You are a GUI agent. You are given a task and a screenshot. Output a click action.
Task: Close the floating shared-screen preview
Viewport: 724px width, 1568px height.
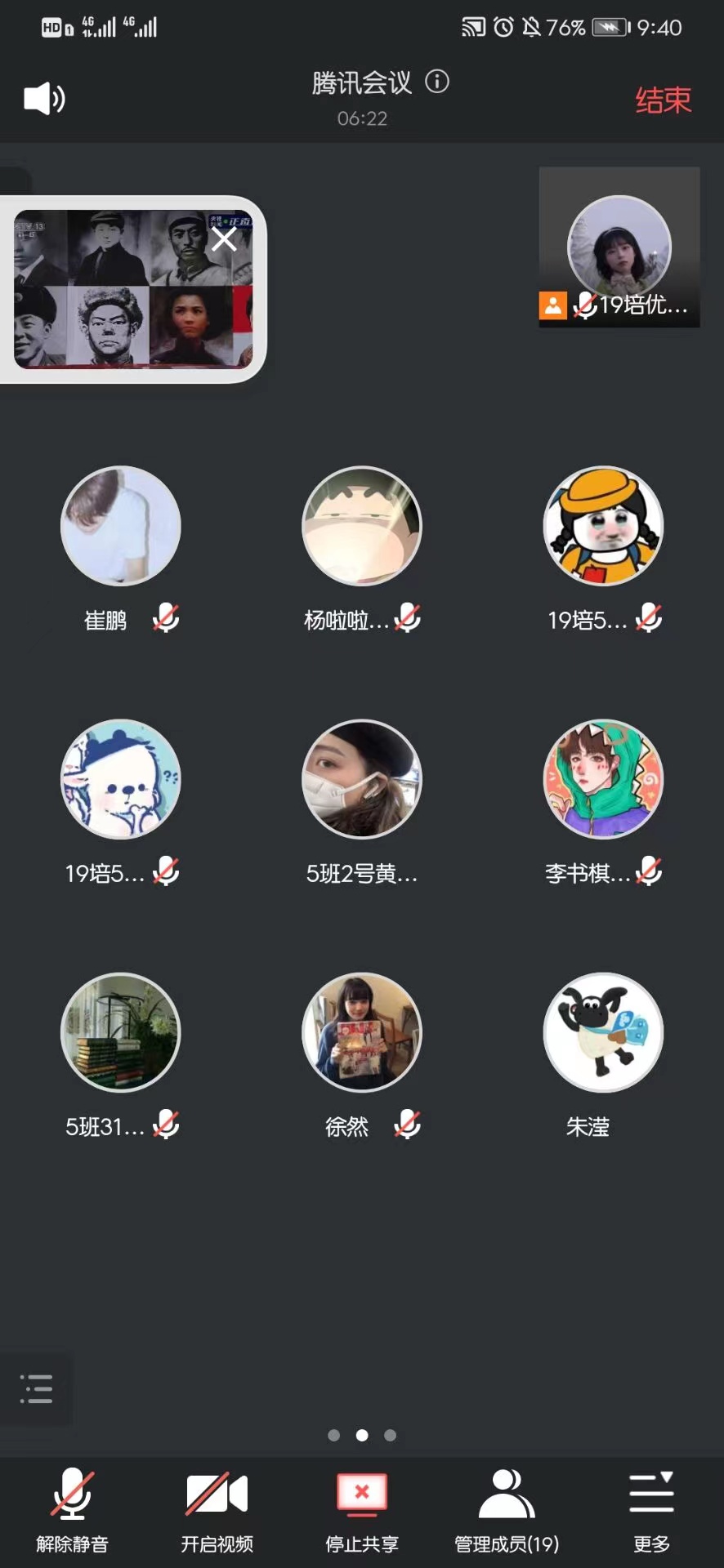coord(224,239)
